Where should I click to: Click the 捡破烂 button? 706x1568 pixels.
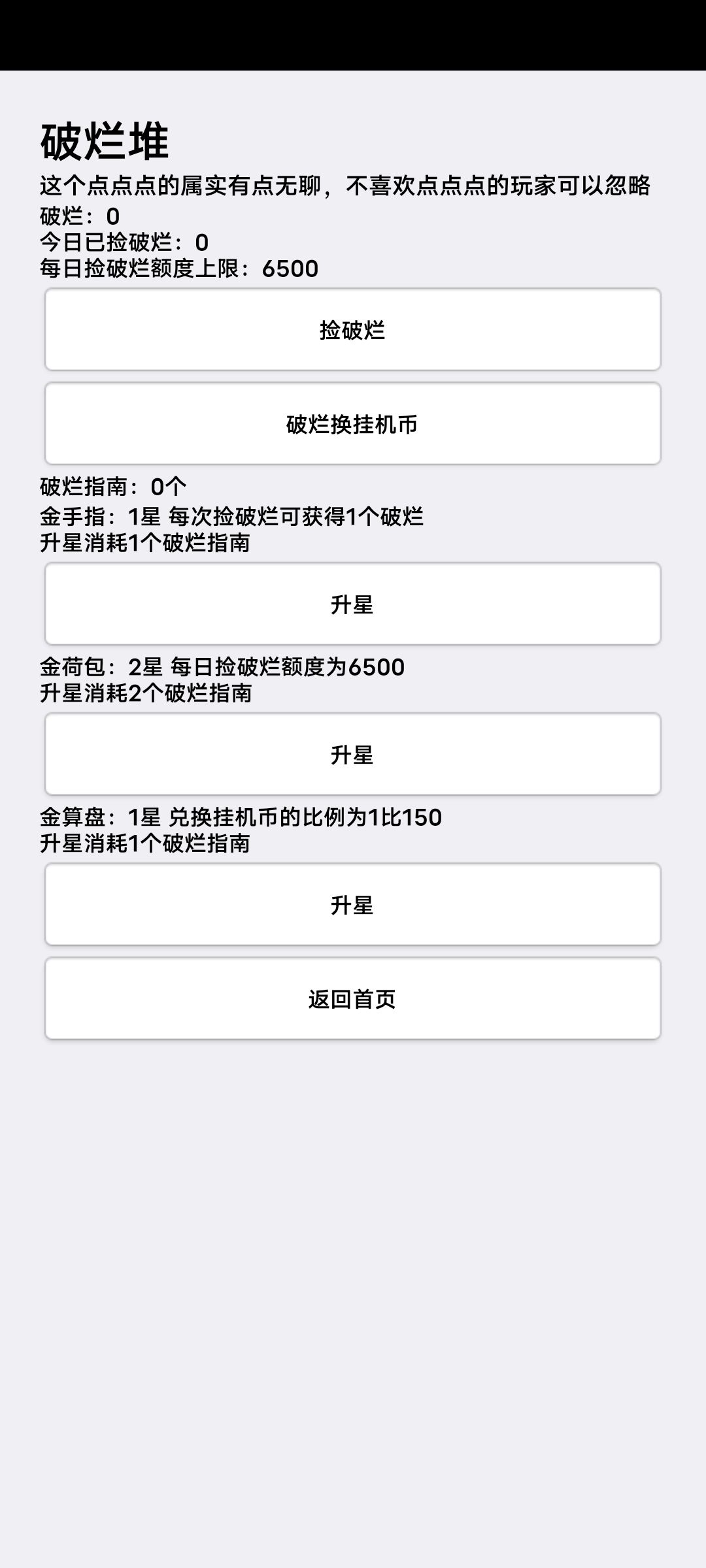pyautogui.click(x=353, y=330)
